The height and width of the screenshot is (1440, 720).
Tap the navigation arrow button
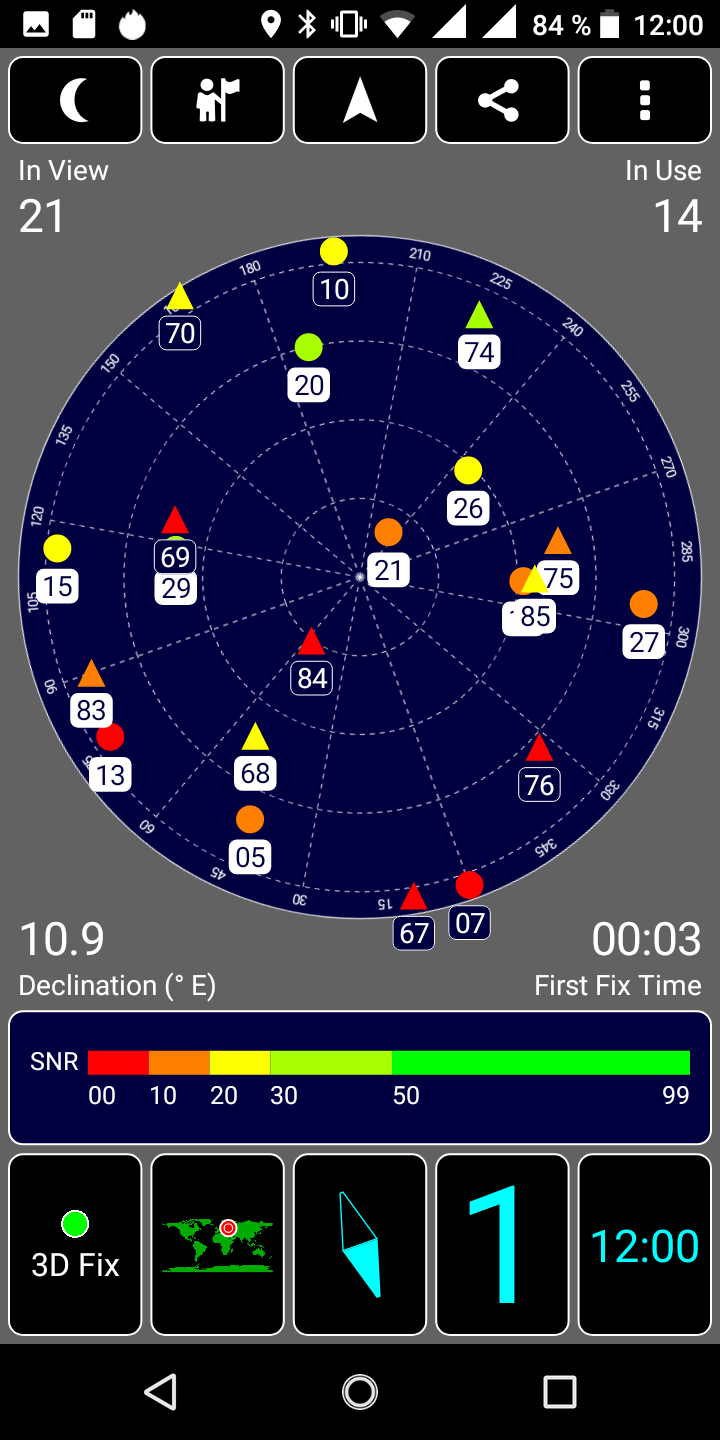(x=360, y=100)
